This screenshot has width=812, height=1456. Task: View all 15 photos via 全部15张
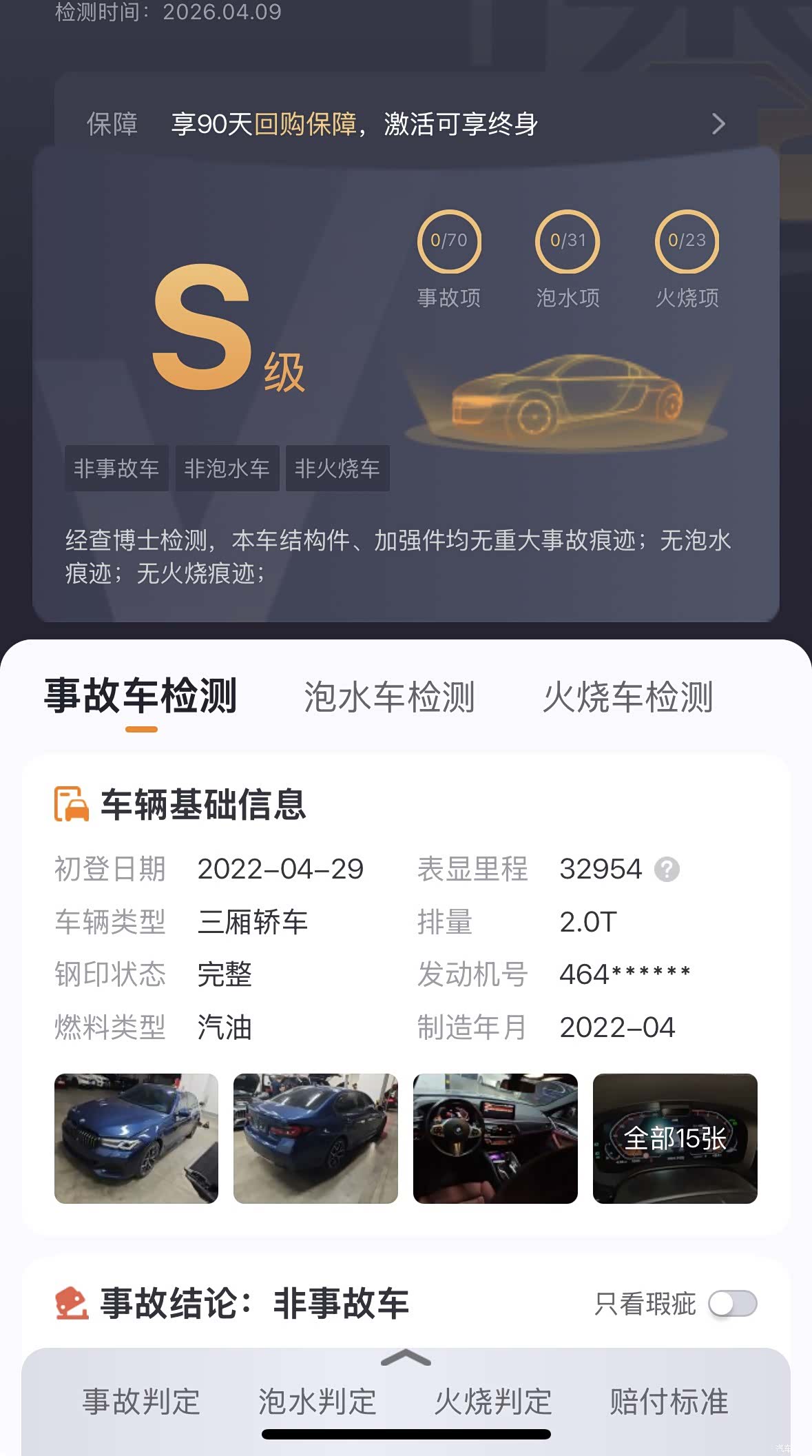[676, 1138]
